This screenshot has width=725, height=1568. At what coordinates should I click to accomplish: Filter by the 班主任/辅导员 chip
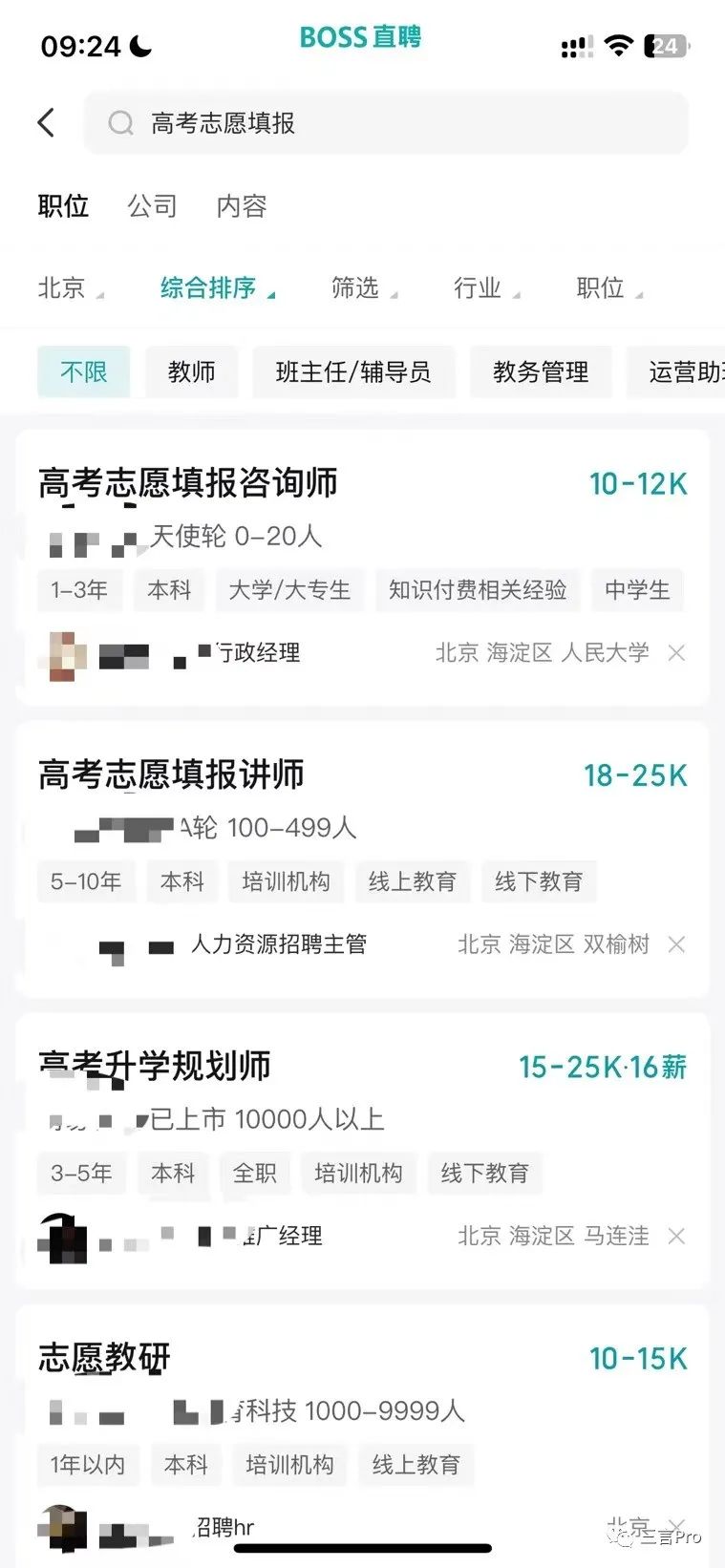click(x=353, y=371)
